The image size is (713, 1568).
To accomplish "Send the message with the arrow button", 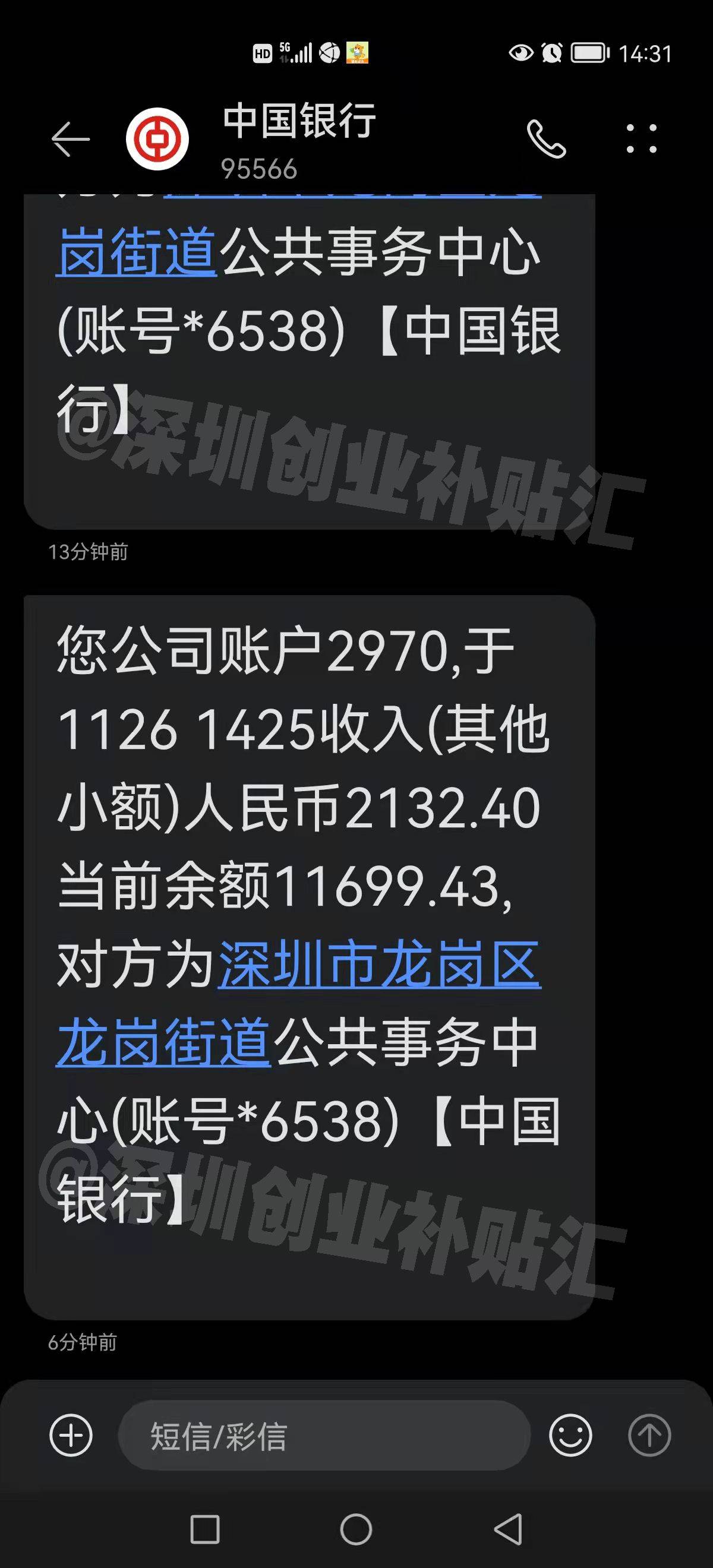I will (649, 1436).
